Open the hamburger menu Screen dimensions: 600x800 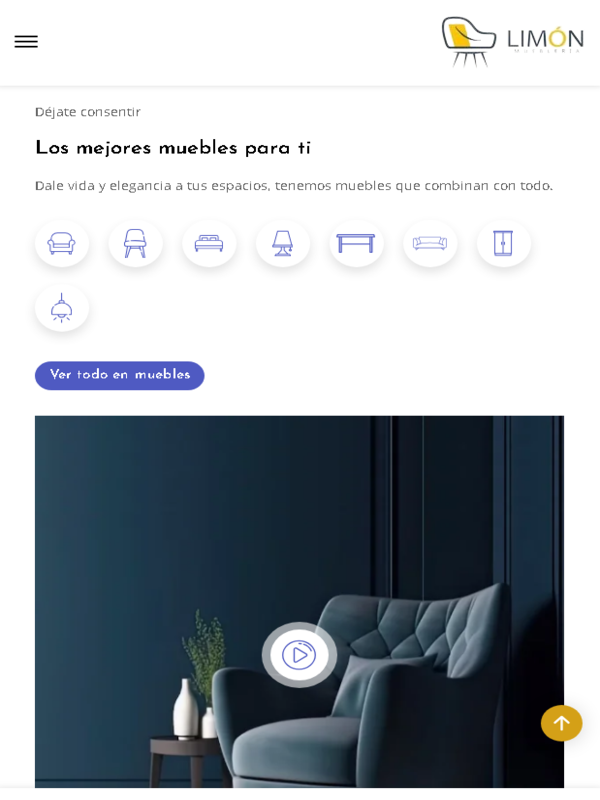26,41
